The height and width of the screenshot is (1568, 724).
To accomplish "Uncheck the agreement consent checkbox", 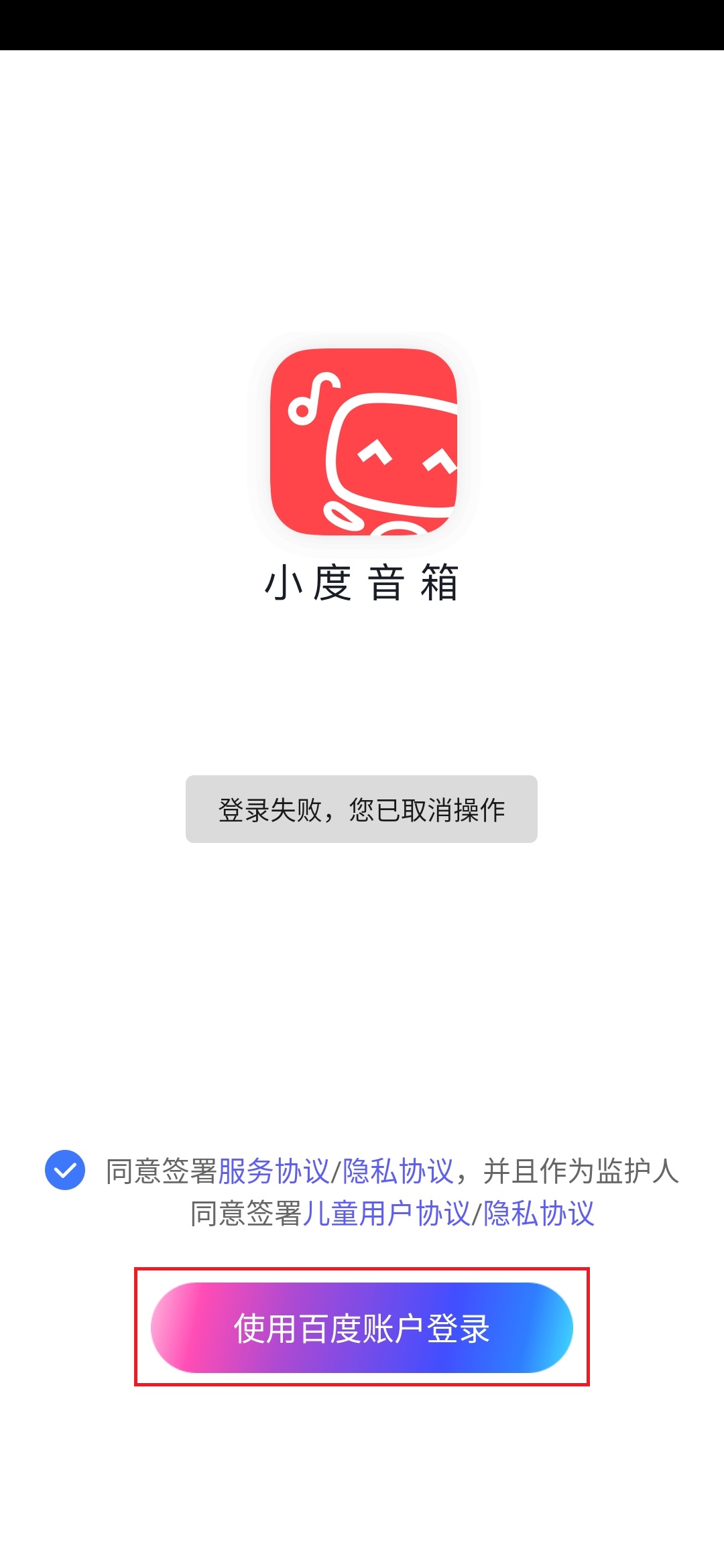I will 65,1170.
